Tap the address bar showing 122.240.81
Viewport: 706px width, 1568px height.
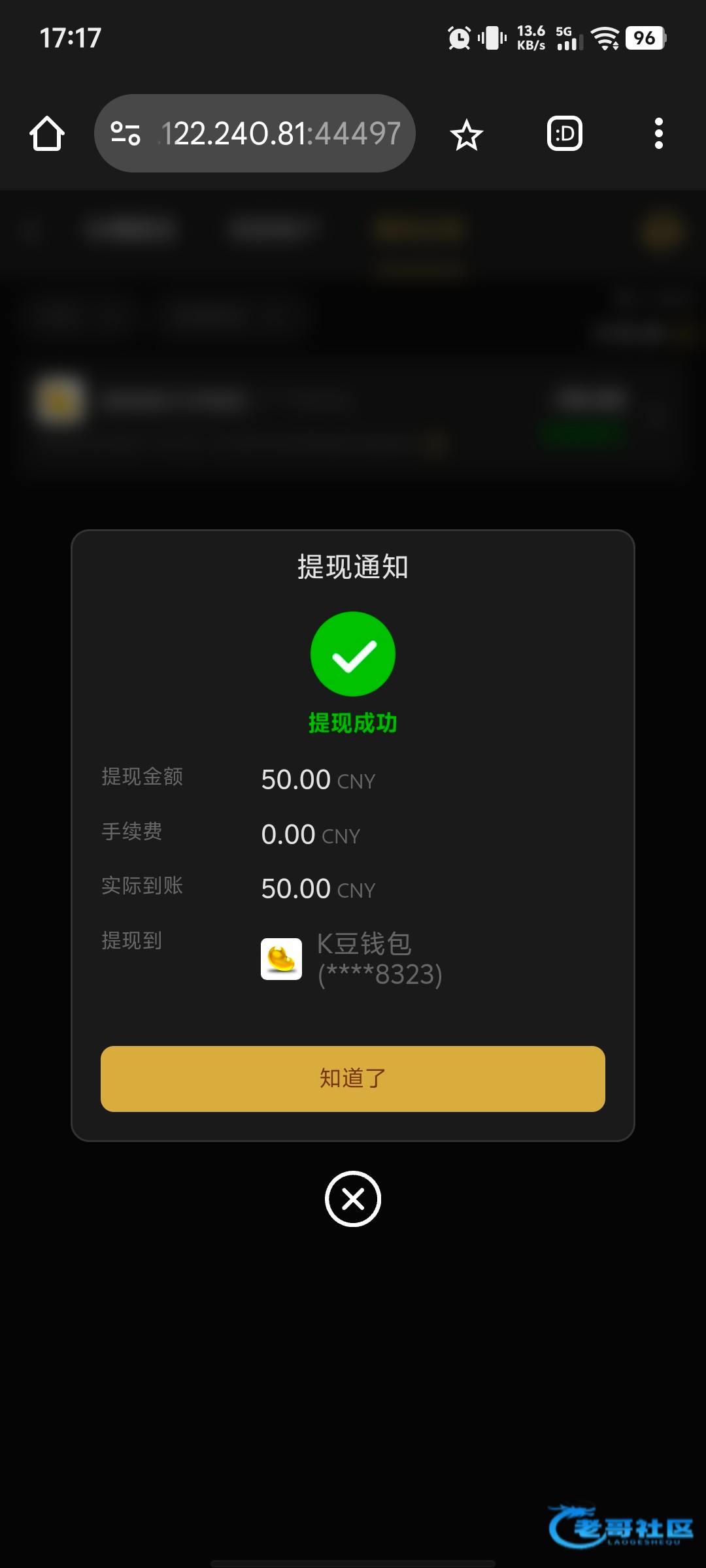coord(281,134)
